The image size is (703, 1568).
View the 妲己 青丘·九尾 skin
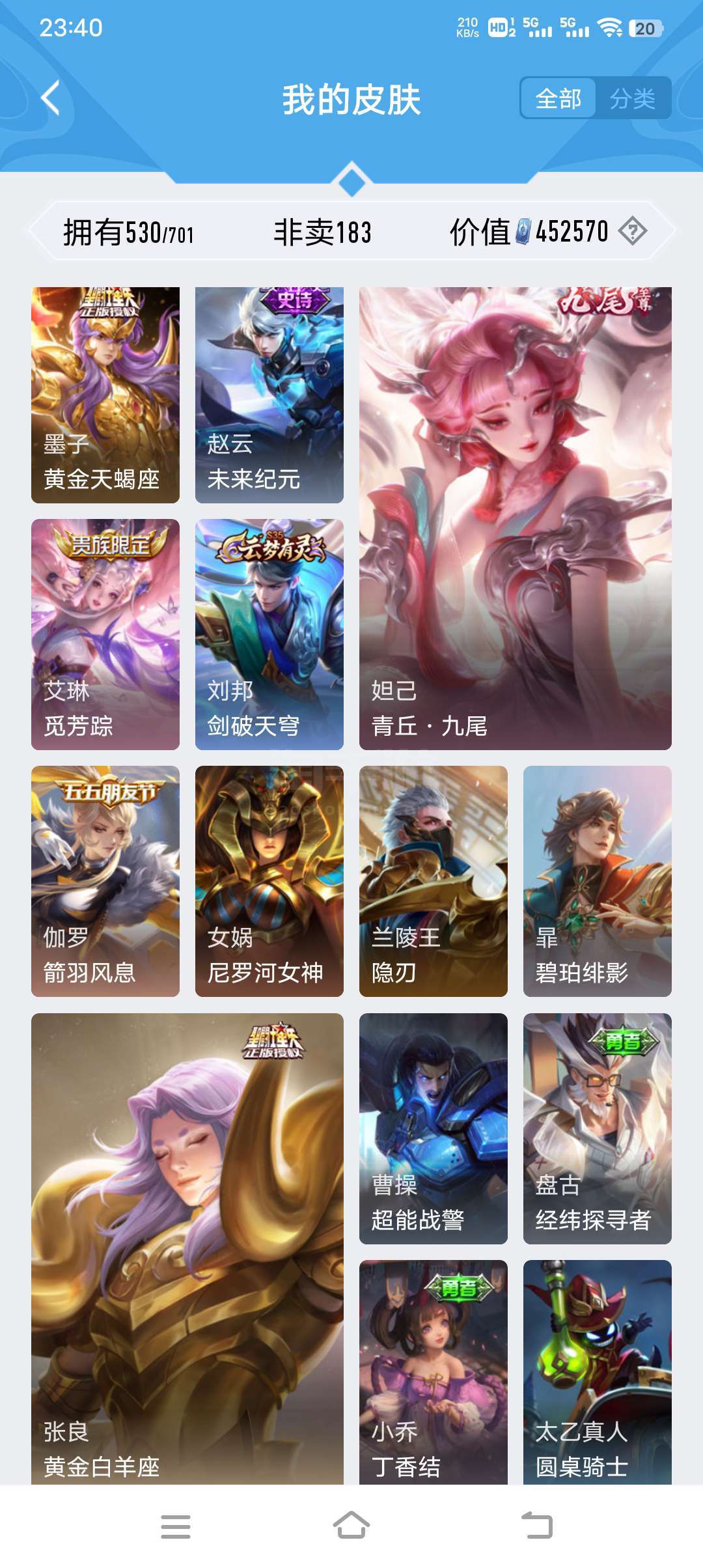point(516,518)
